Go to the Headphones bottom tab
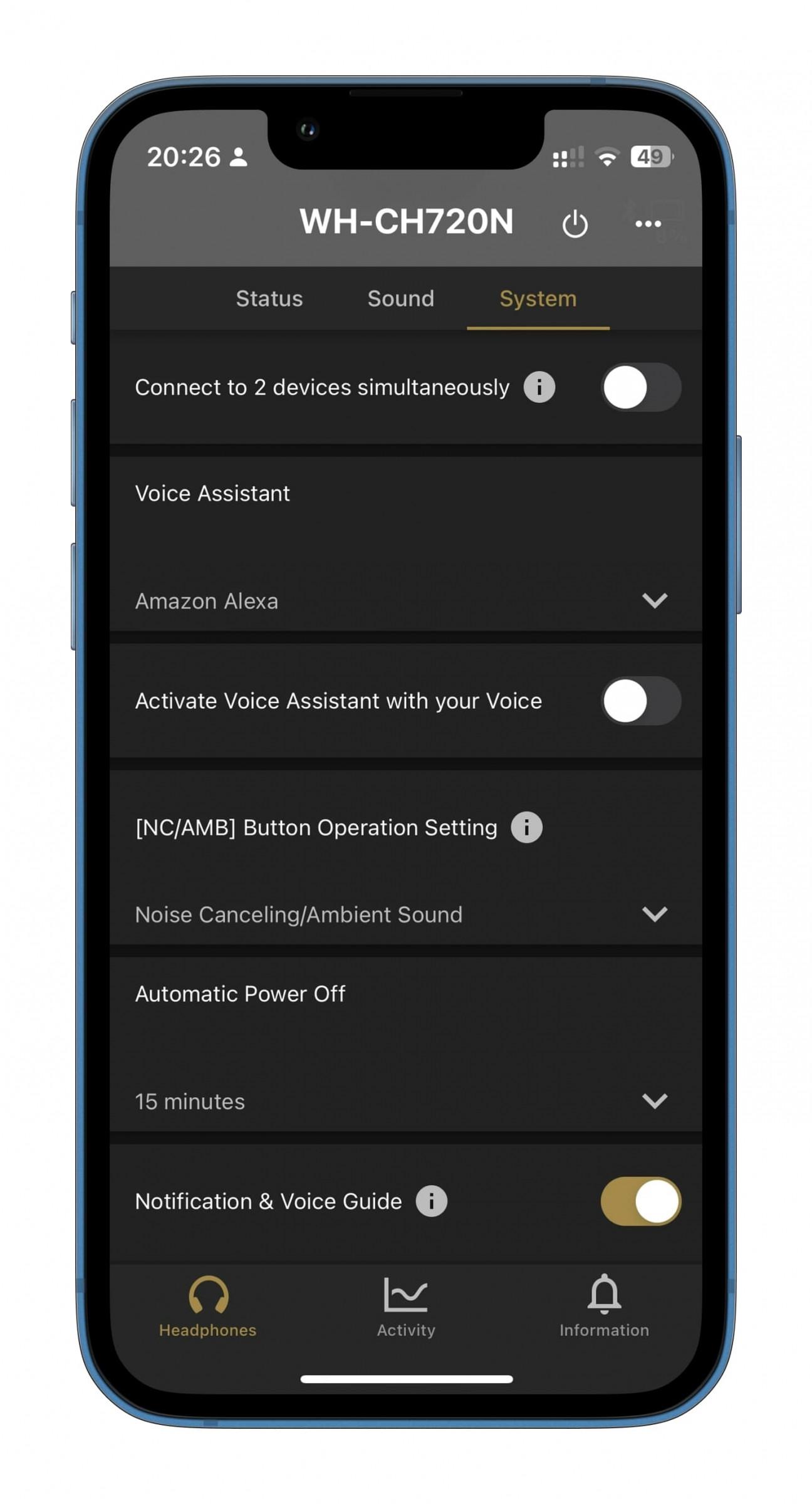This screenshot has width=812, height=1504. (x=207, y=1307)
